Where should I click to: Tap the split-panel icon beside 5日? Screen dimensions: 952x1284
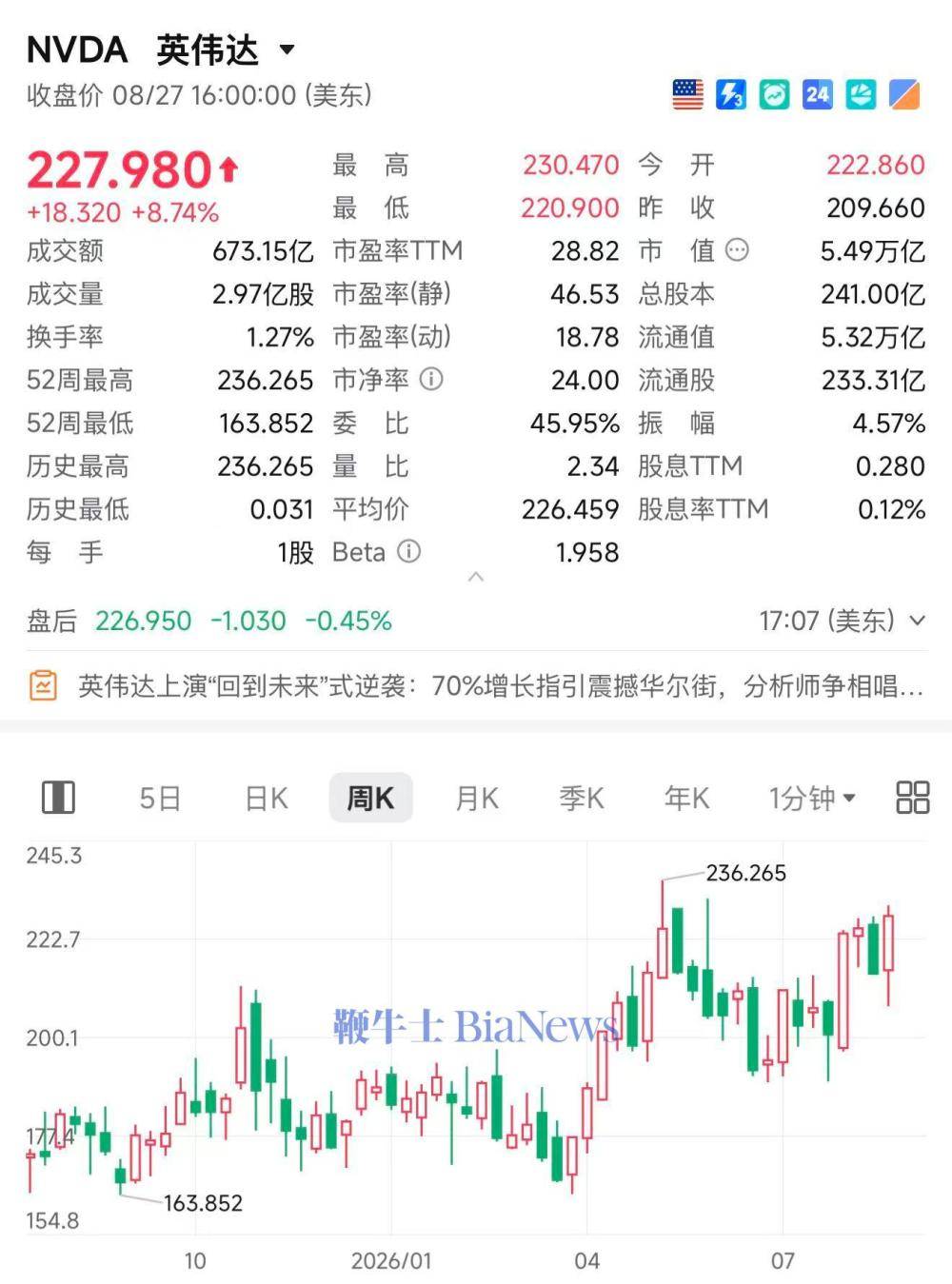pos(58,798)
